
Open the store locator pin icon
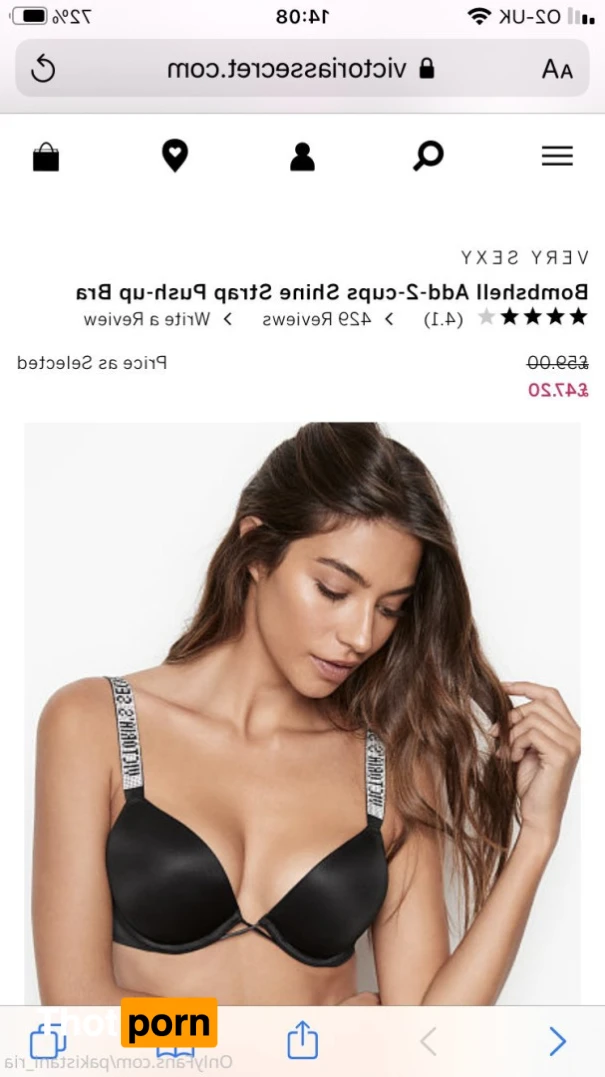(x=175, y=156)
